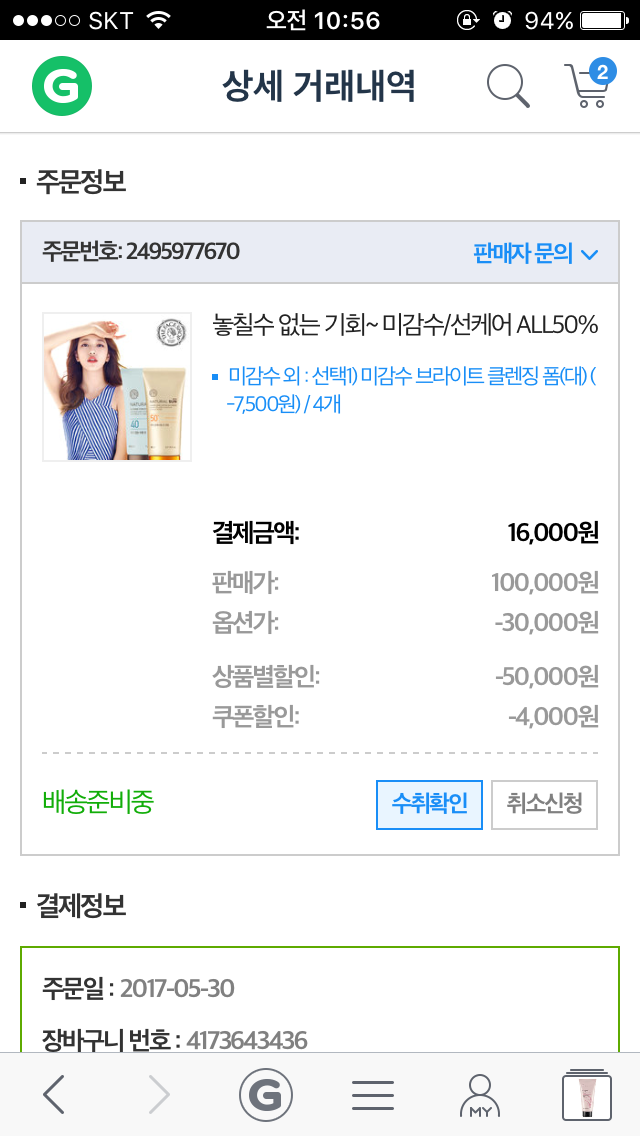
Task: Open the recently viewed item thumbnail
Action: (587, 1096)
